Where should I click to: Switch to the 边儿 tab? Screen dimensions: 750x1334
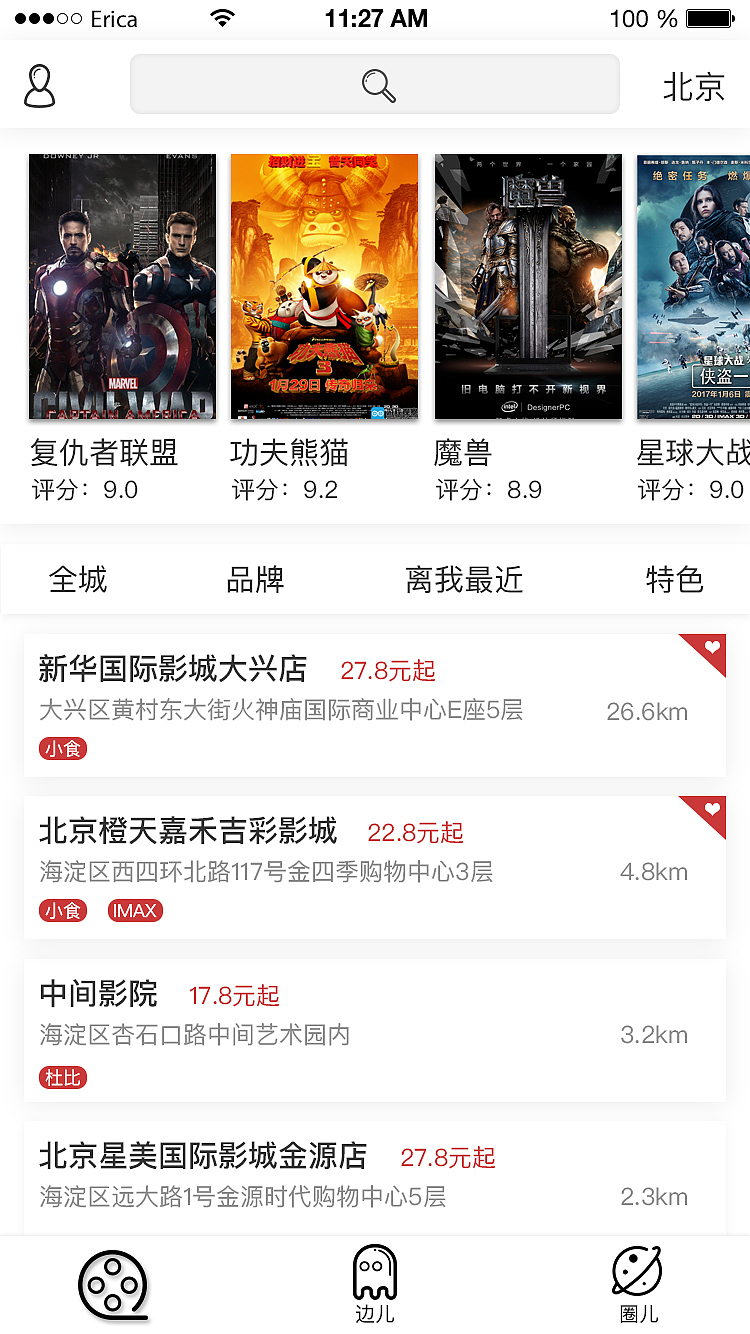pyautogui.click(x=375, y=1285)
